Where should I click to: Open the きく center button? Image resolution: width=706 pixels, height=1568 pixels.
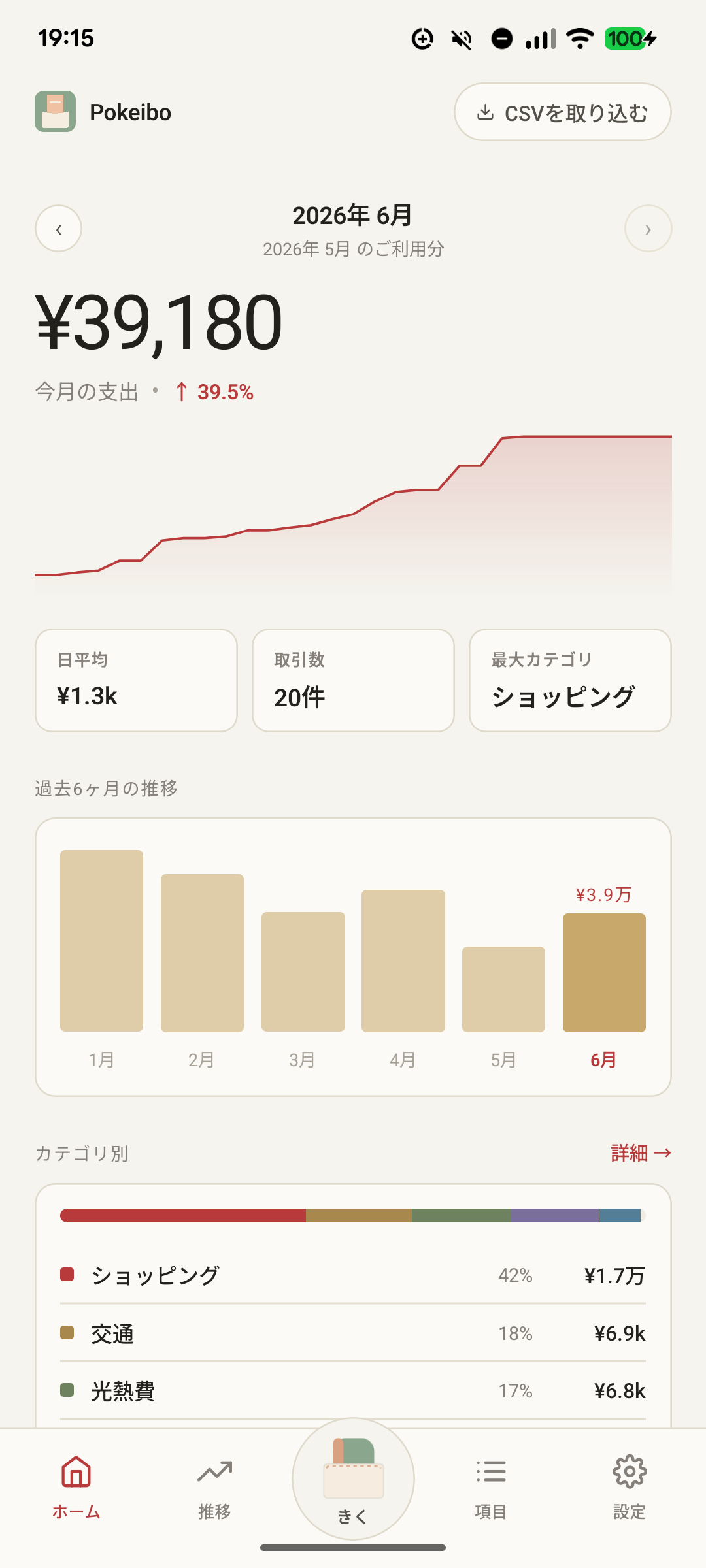coord(353,1479)
